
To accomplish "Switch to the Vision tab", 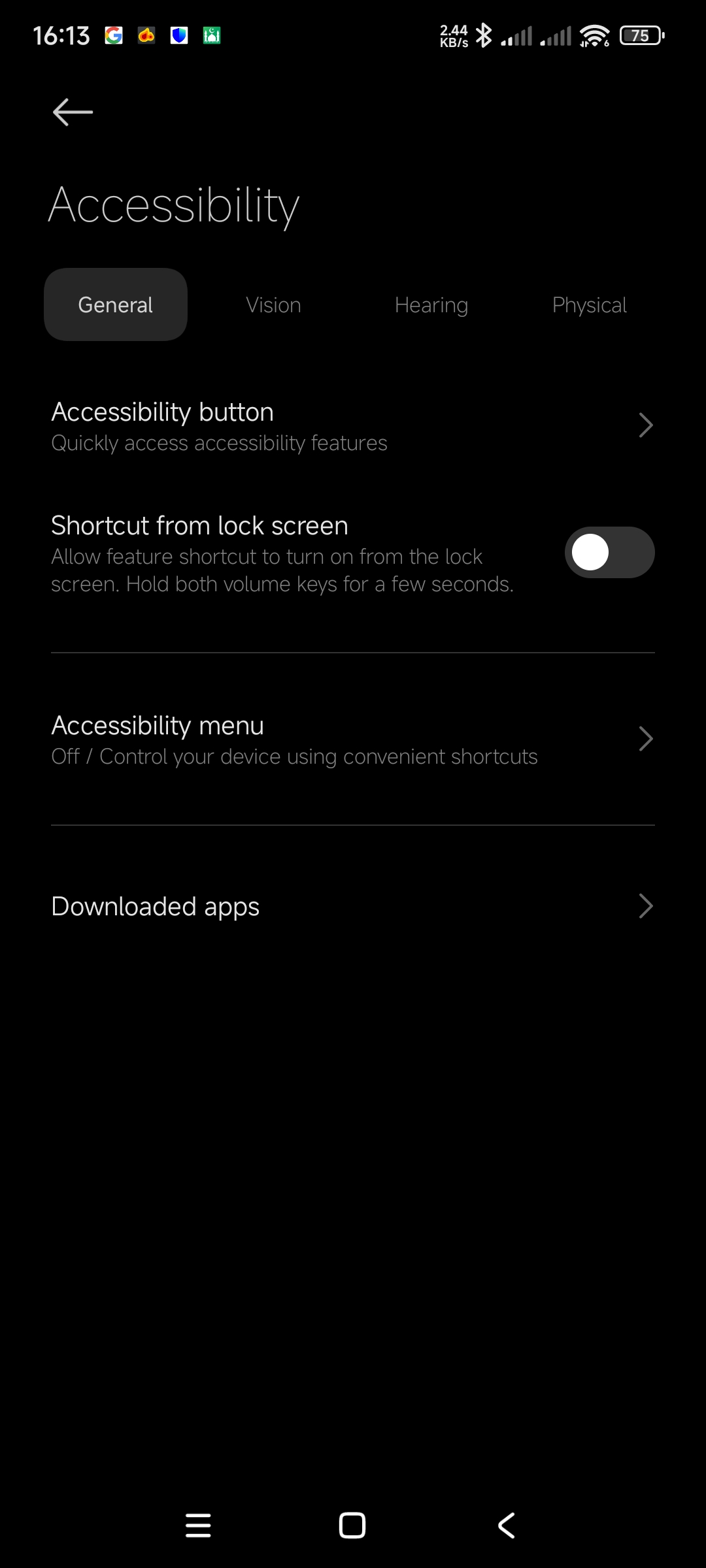I will 273,305.
